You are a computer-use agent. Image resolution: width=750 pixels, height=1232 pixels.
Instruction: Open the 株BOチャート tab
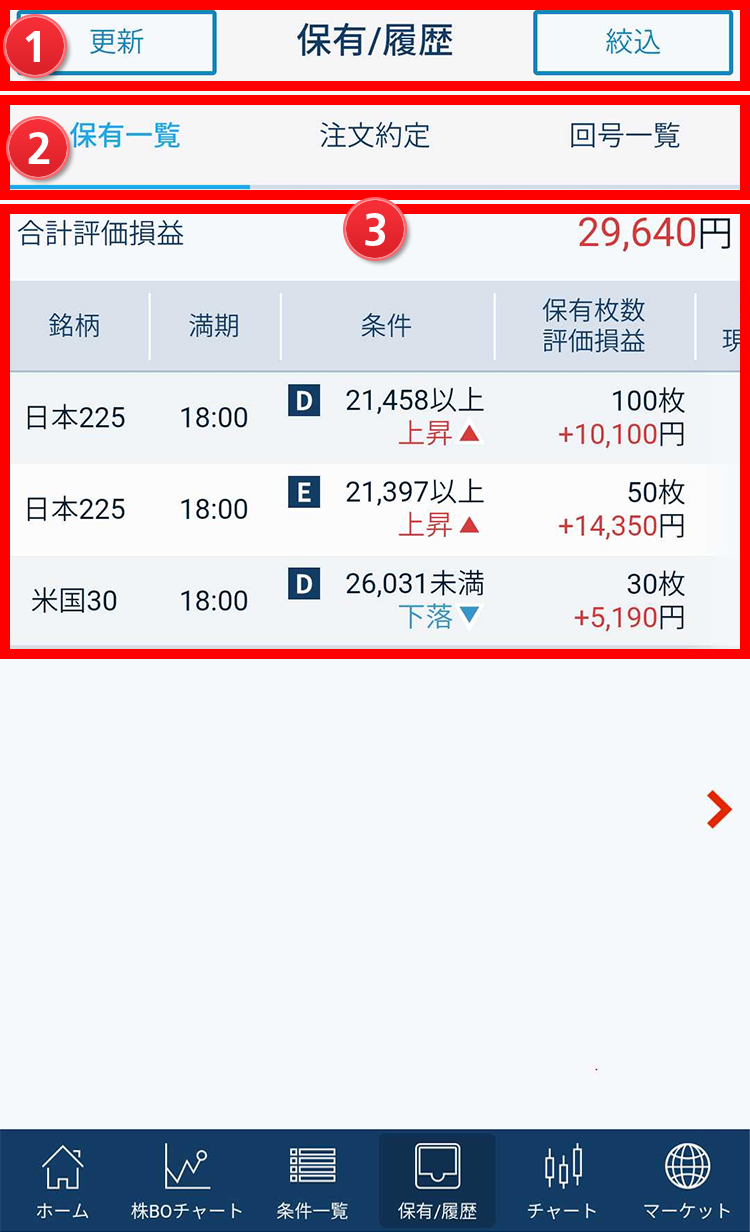pyautogui.click(x=187, y=1182)
